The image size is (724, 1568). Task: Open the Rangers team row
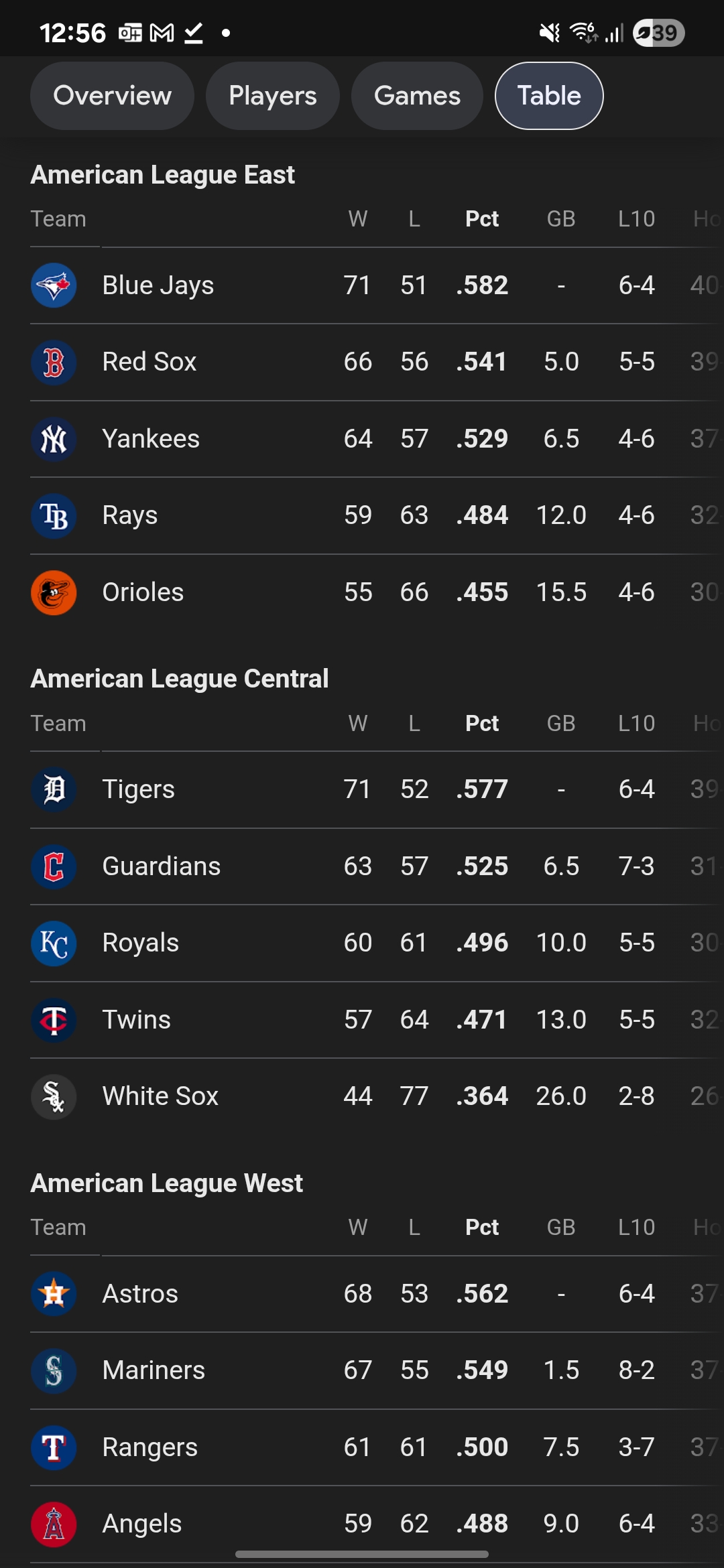pos(377,1447)
